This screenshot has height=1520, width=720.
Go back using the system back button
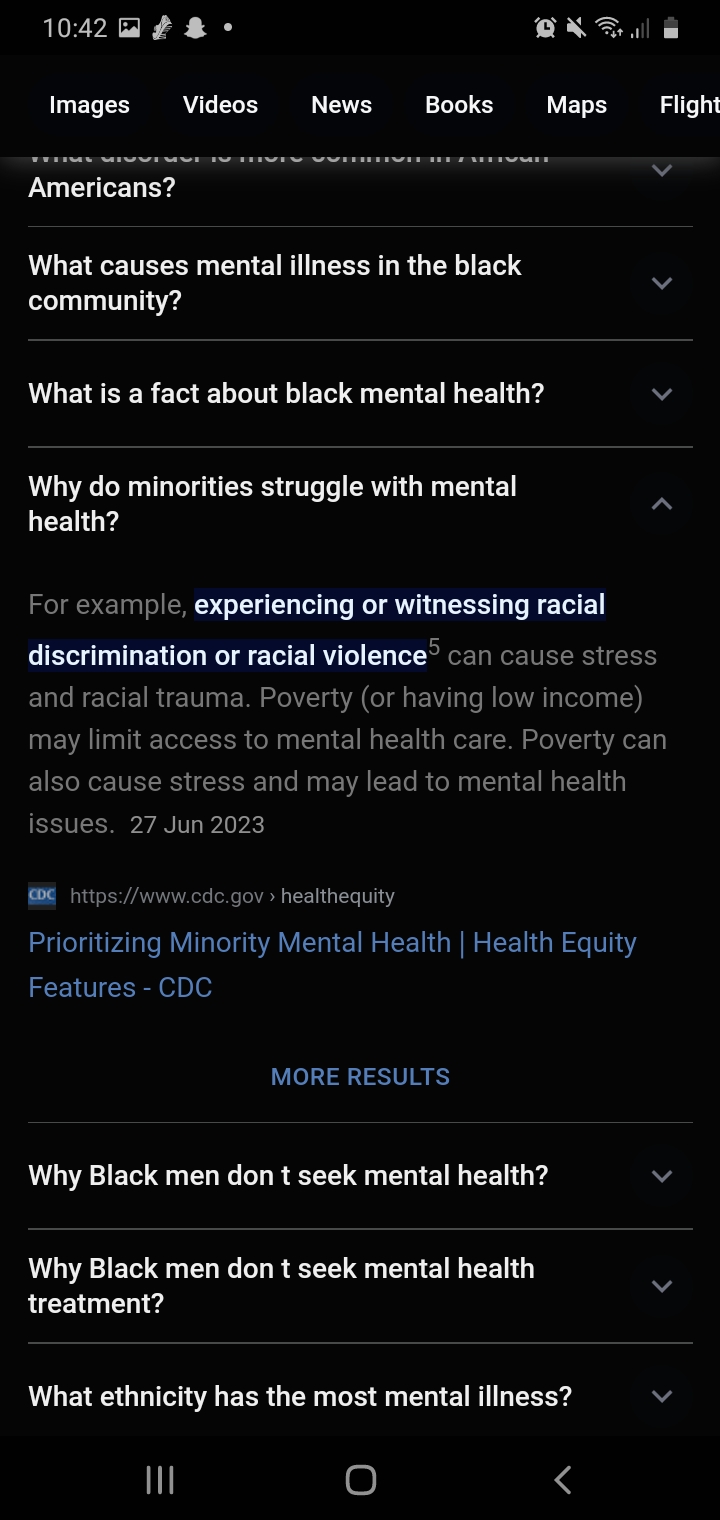[x=563, y=1480]
